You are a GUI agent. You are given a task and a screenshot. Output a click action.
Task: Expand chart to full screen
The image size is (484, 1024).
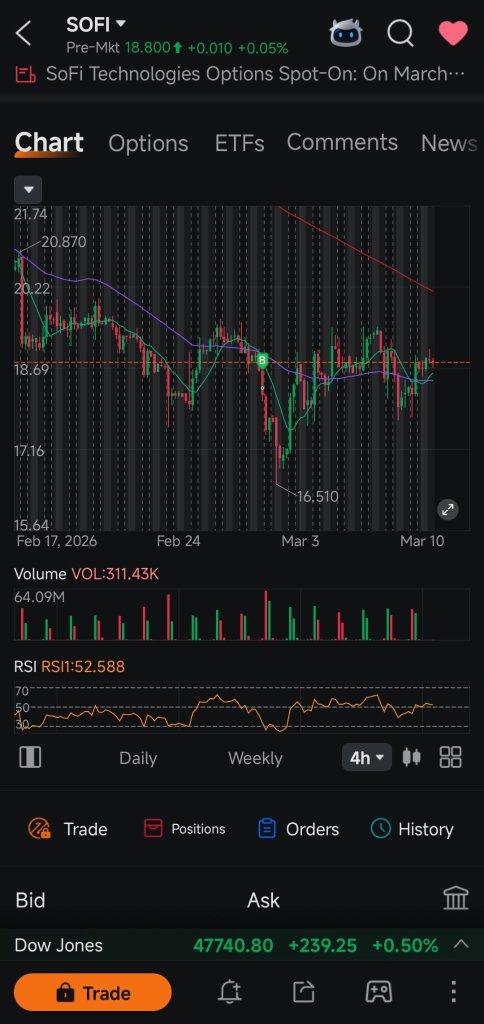click(448, 510)
